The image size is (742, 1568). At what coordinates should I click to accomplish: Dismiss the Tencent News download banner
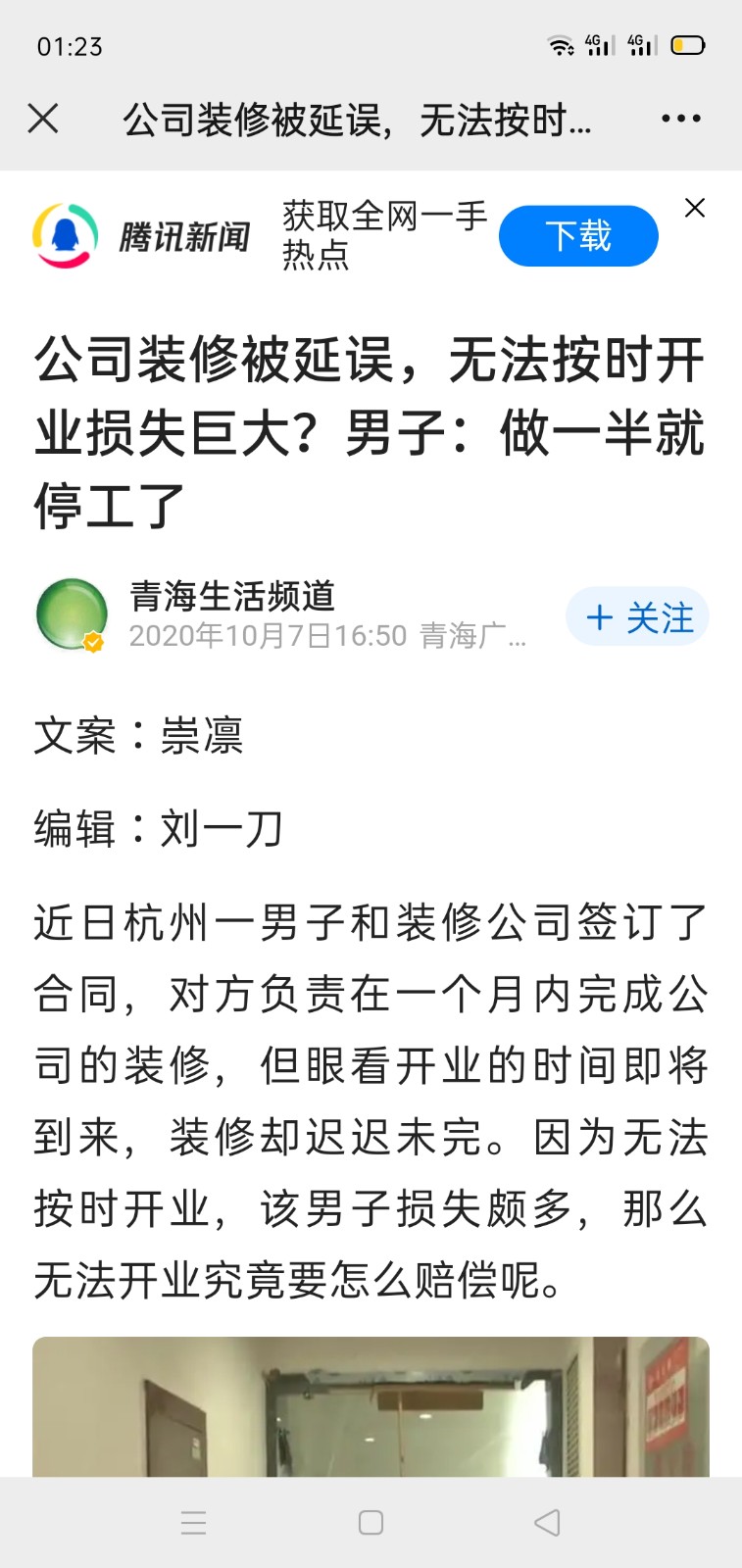[x=694, y=208]
